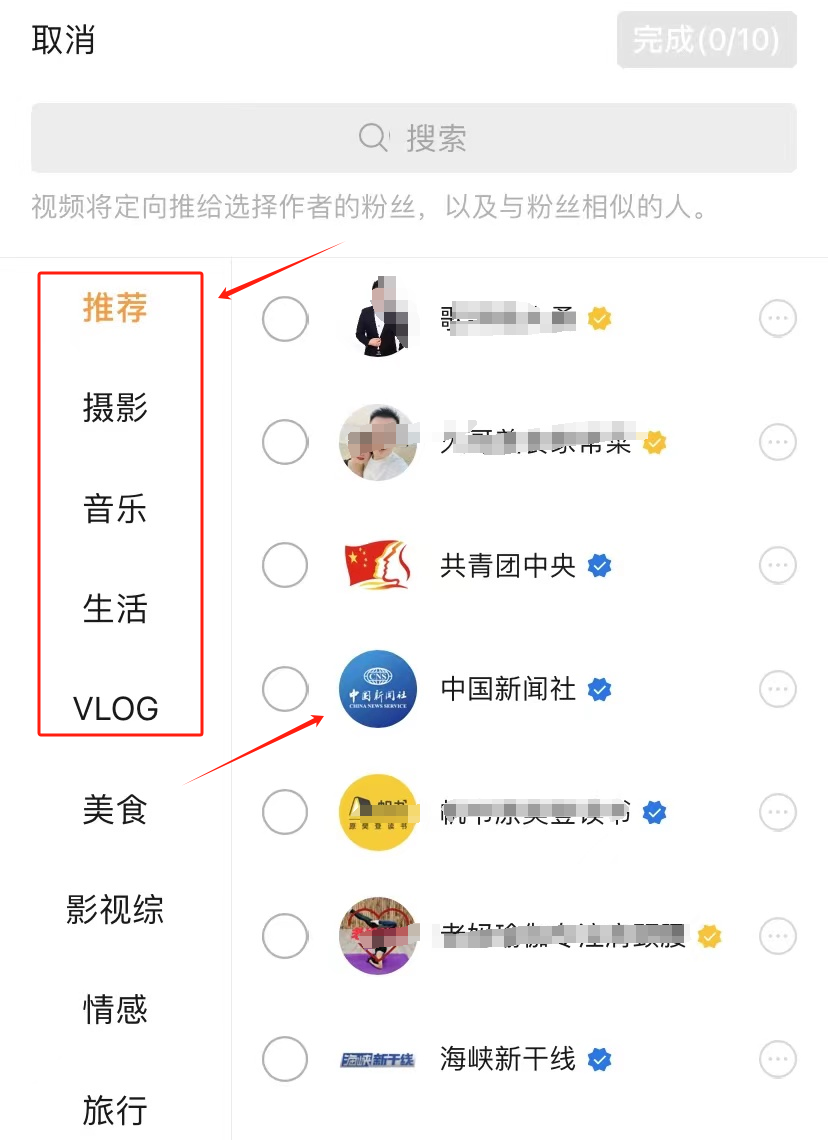Check the circle beside 中国新闻社
The width and height of the screenshot is (828, 1140).
(285, 689)
